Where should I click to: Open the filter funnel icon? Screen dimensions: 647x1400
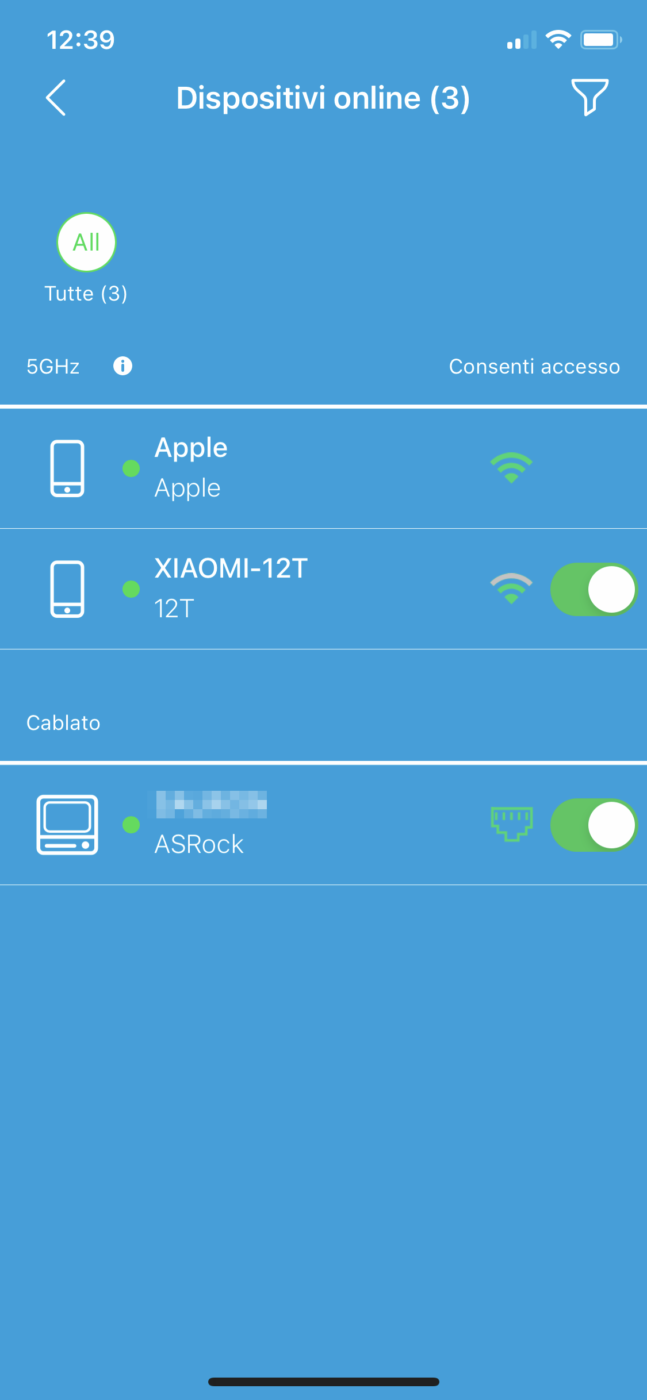coord(589,97)
